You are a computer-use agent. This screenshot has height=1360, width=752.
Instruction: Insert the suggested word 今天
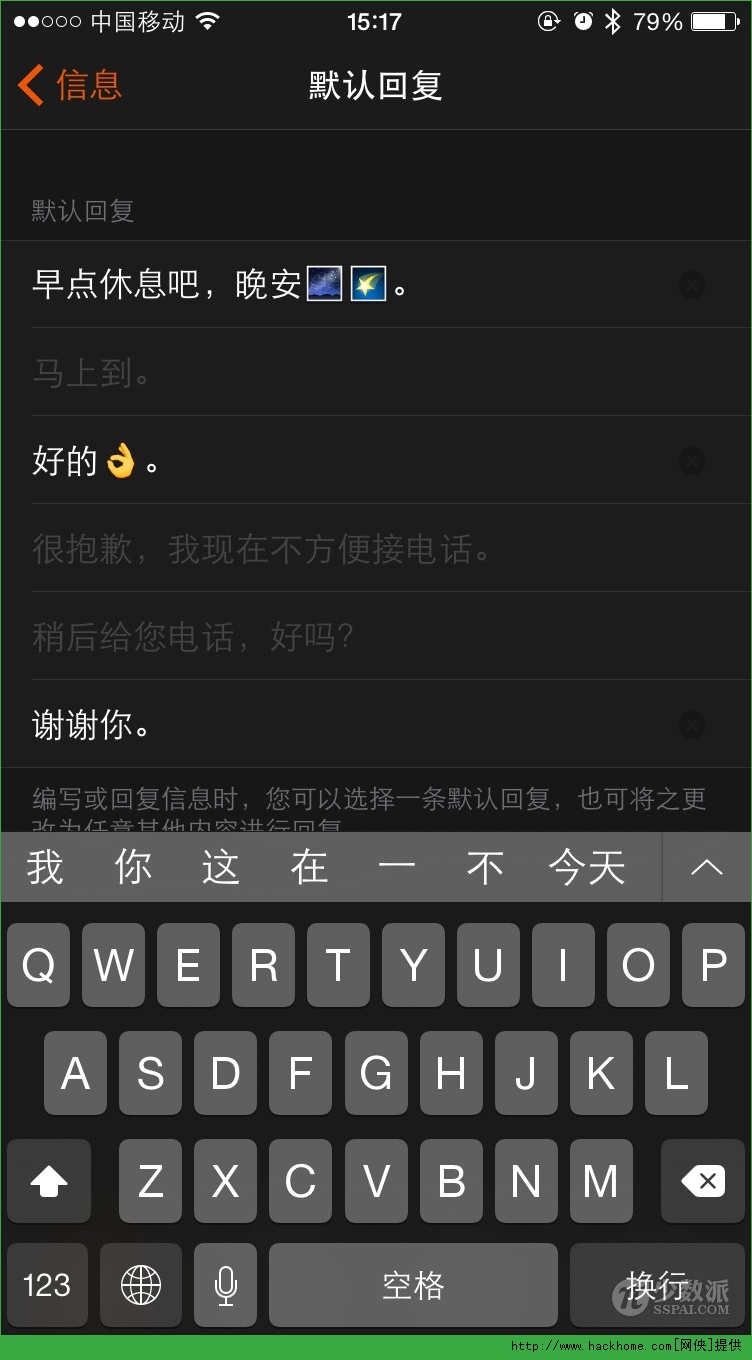587,868
